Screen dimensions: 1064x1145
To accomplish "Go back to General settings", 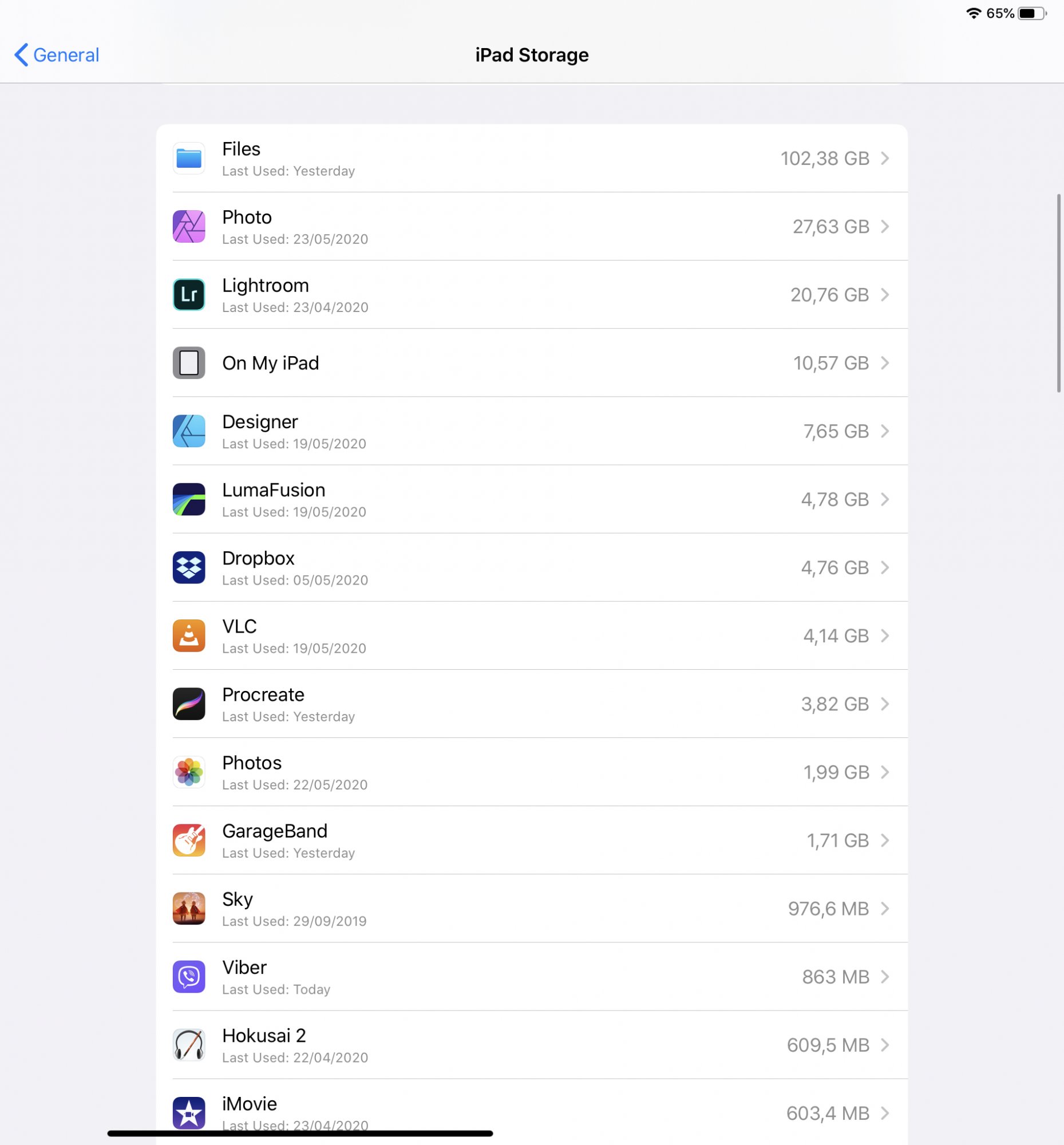I will [x=57, y=56].
